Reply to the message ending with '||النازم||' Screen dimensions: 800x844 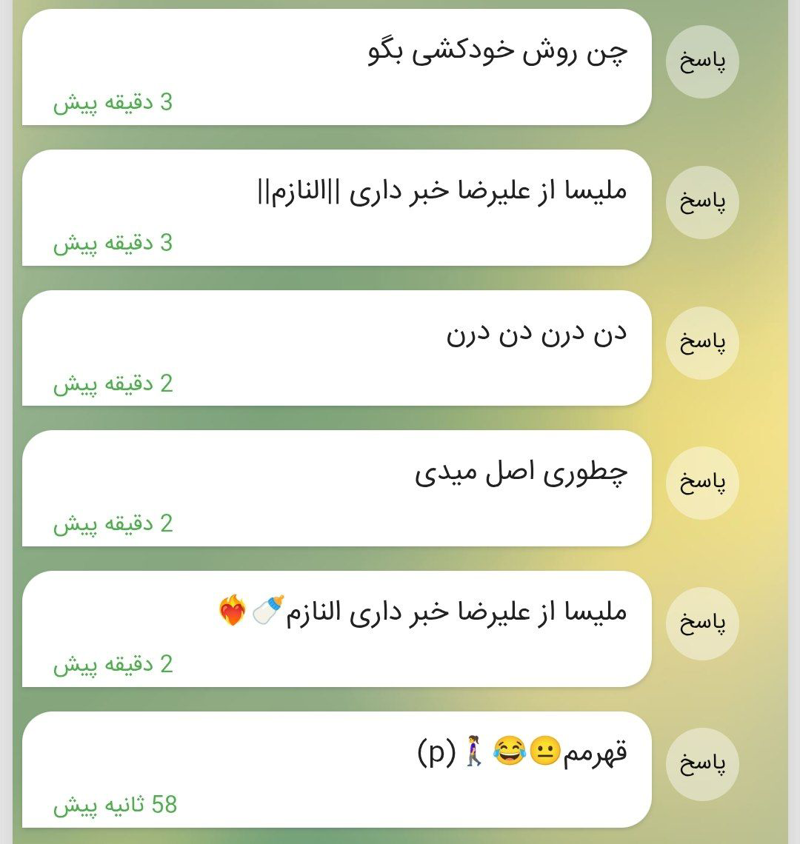pos(702,202)
